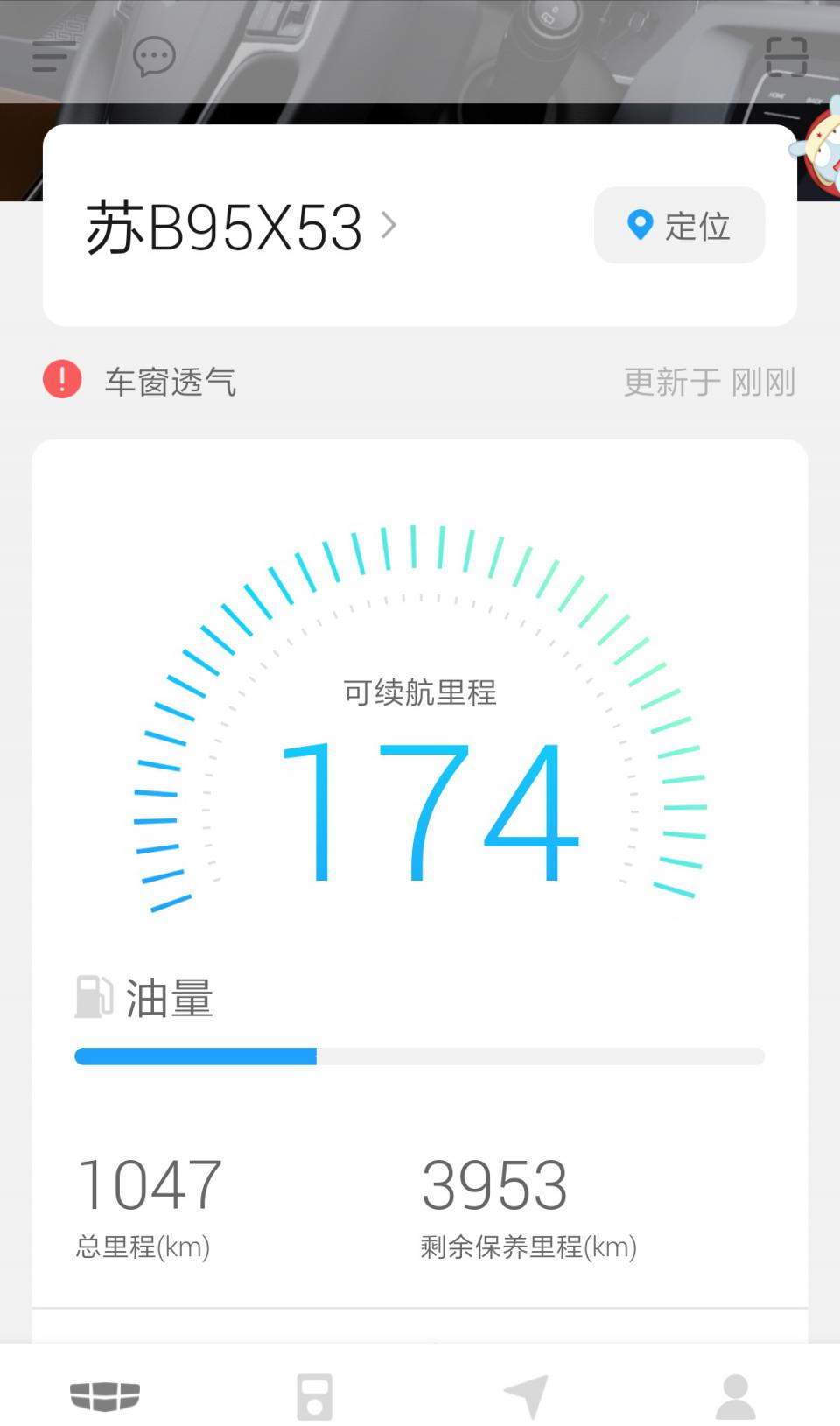Select the Geely logo home tab
This screenshot has width=840, height=1426.
(x=105, y=1396)
